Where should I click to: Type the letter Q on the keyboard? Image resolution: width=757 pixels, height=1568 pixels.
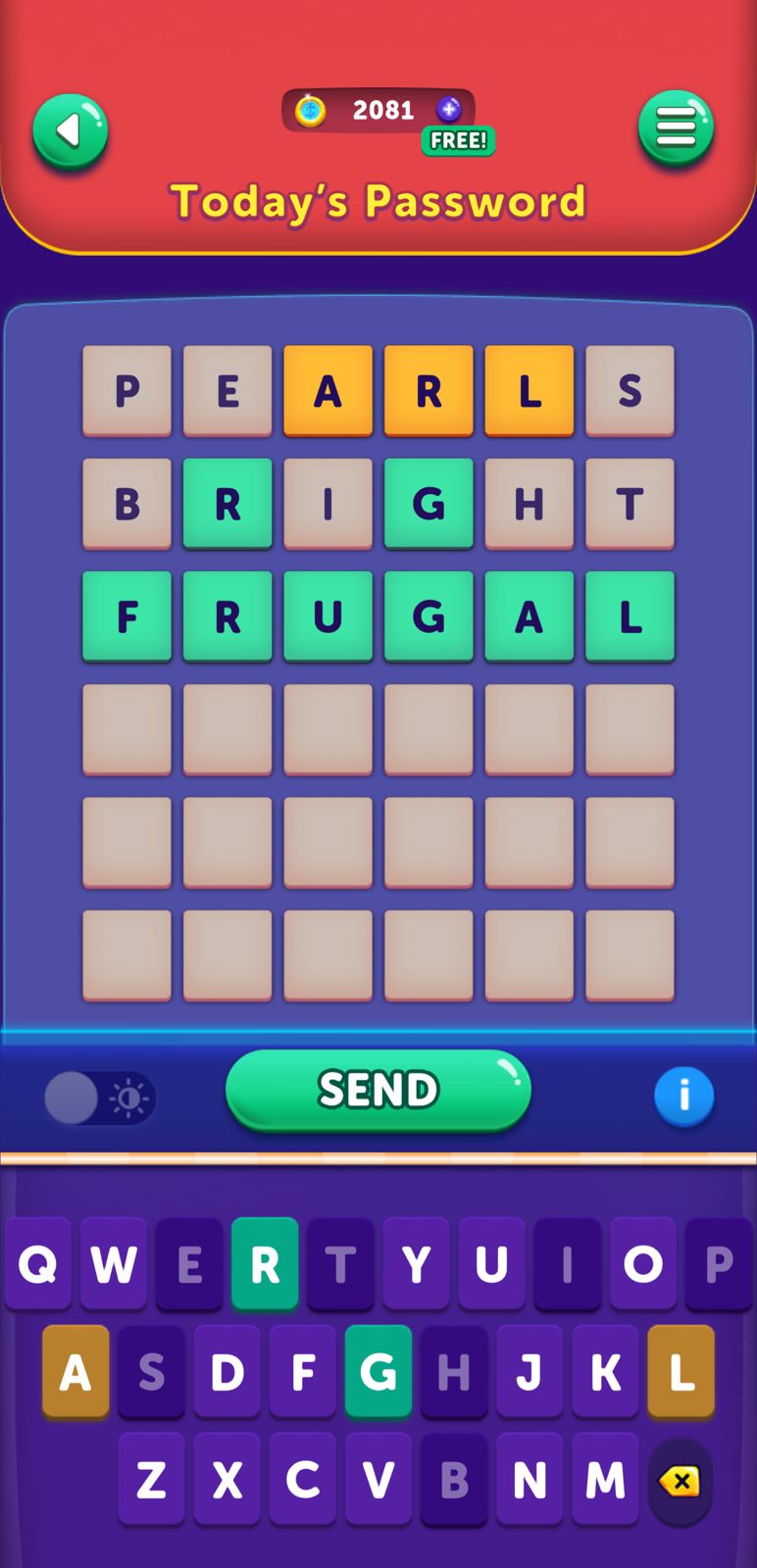coord(38,1264)
